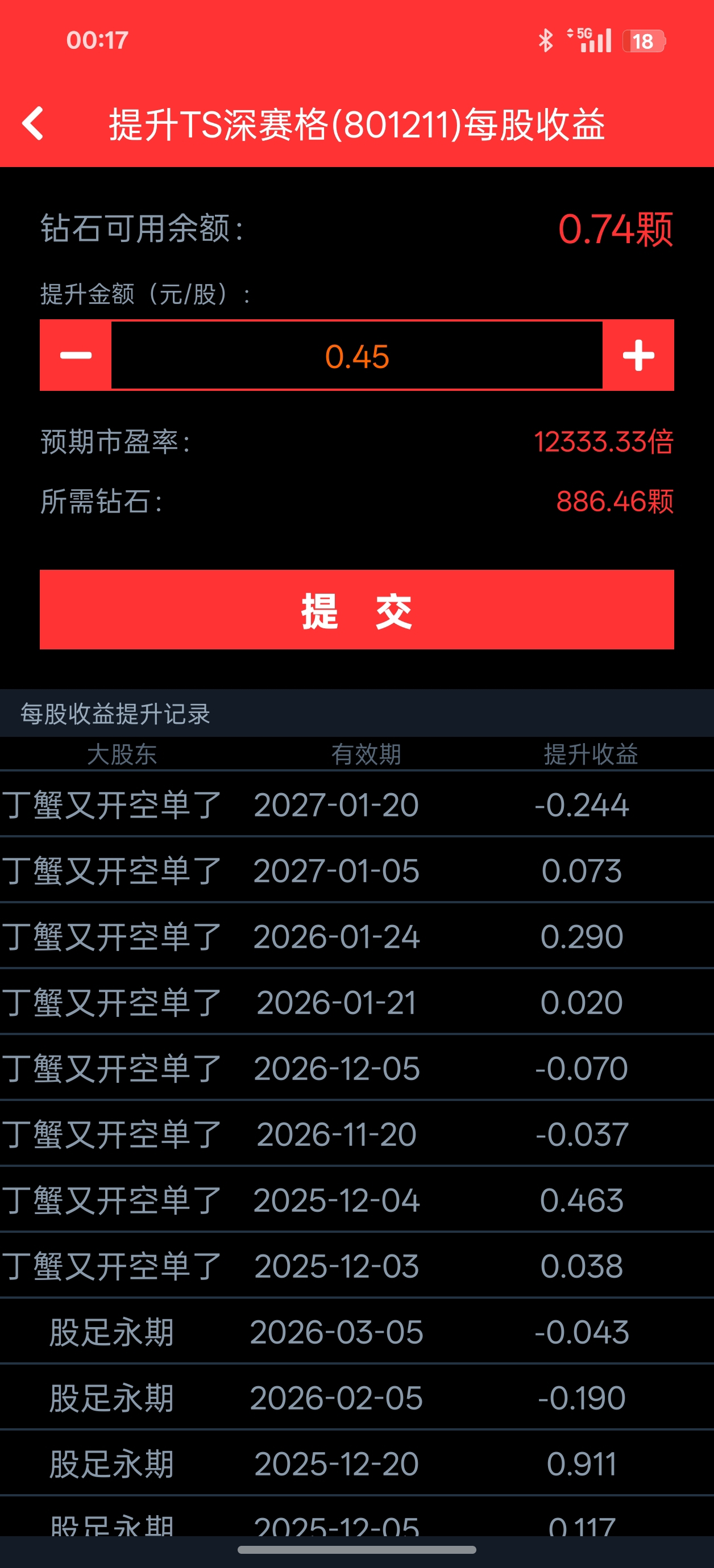Increase the boost amount with plus
The image size is (714, 1568).
tap(638, 356)
